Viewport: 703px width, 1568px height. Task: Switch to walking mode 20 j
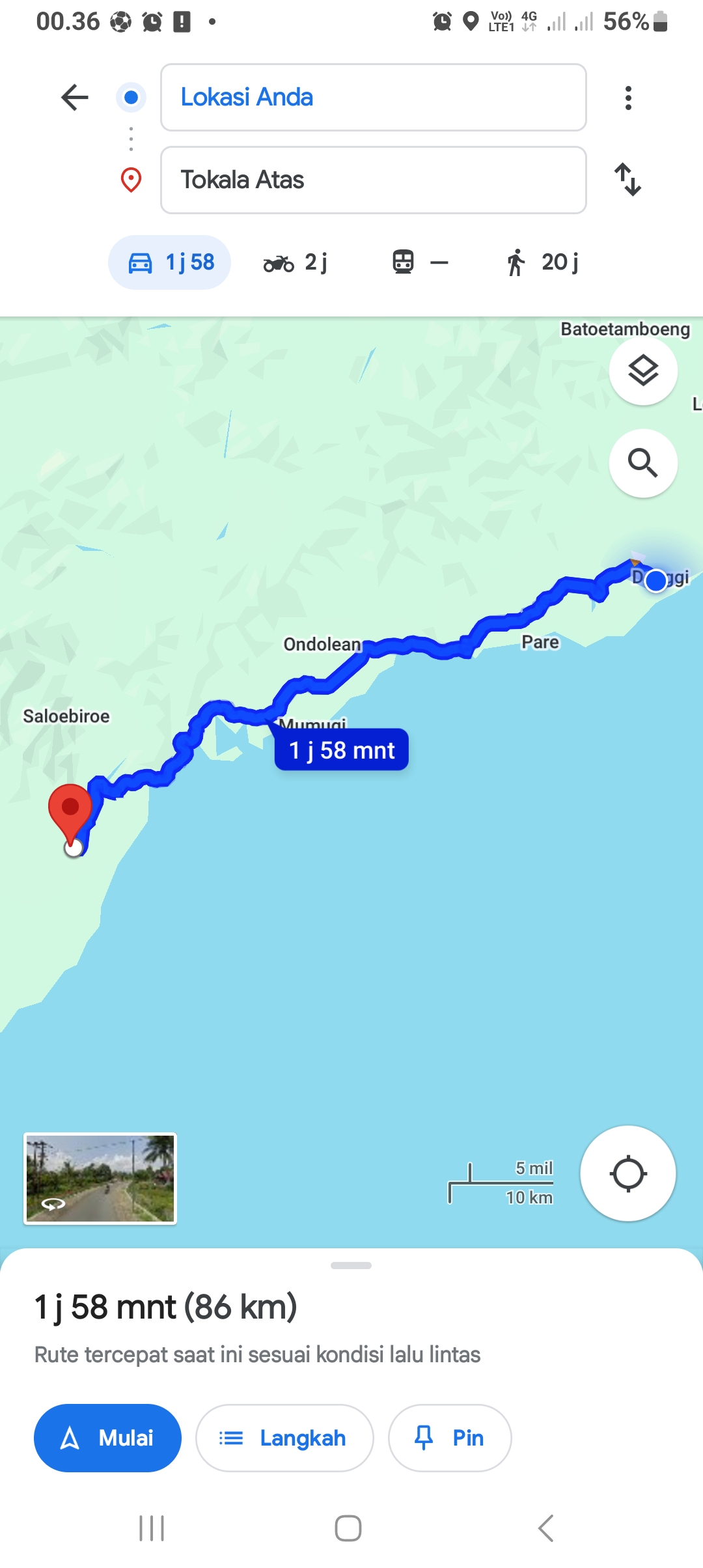tap(542, 262)
